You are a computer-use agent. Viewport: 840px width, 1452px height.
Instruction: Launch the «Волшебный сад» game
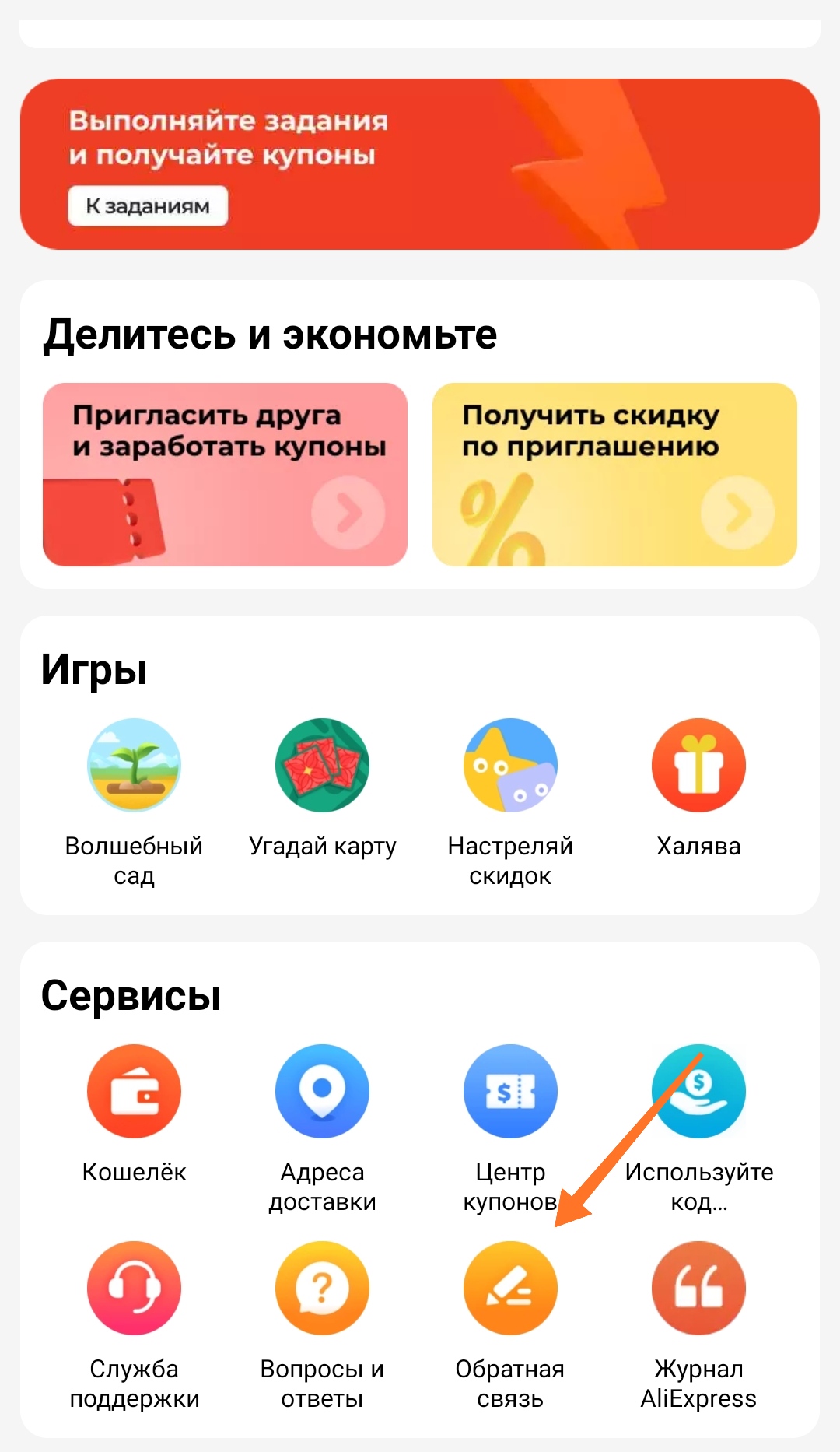coord(134,766)
